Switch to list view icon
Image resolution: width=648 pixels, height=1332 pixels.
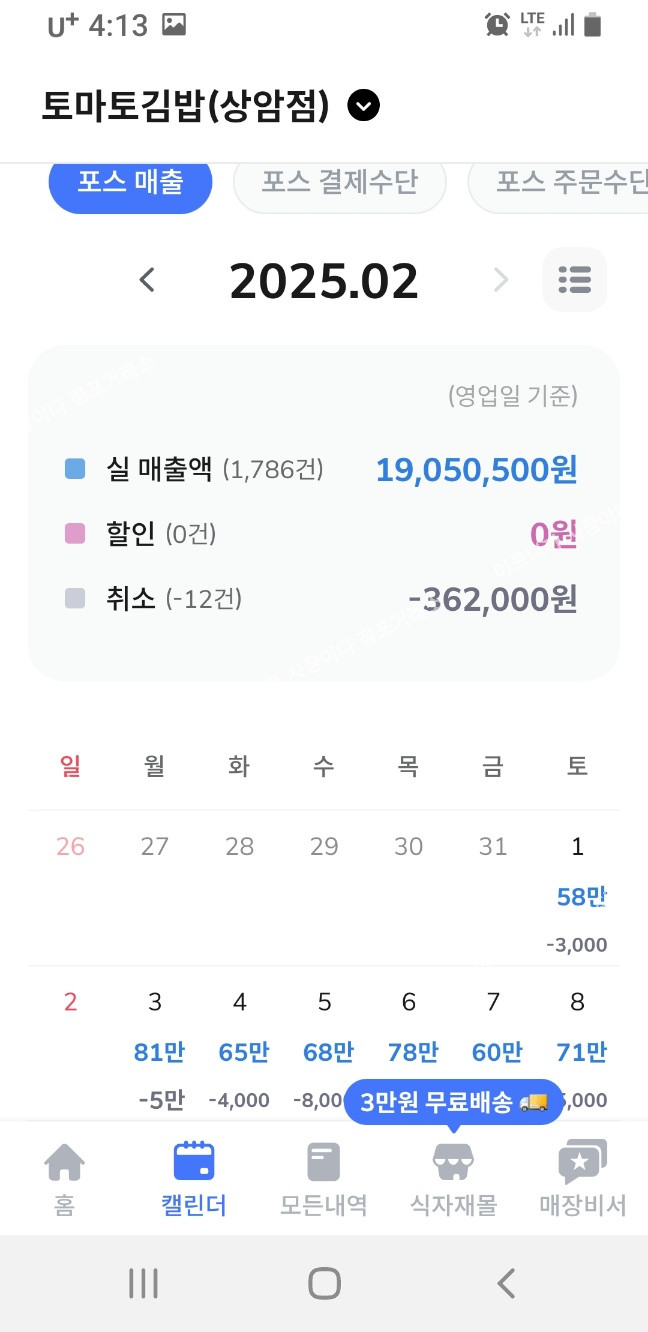tap(575, 279)
